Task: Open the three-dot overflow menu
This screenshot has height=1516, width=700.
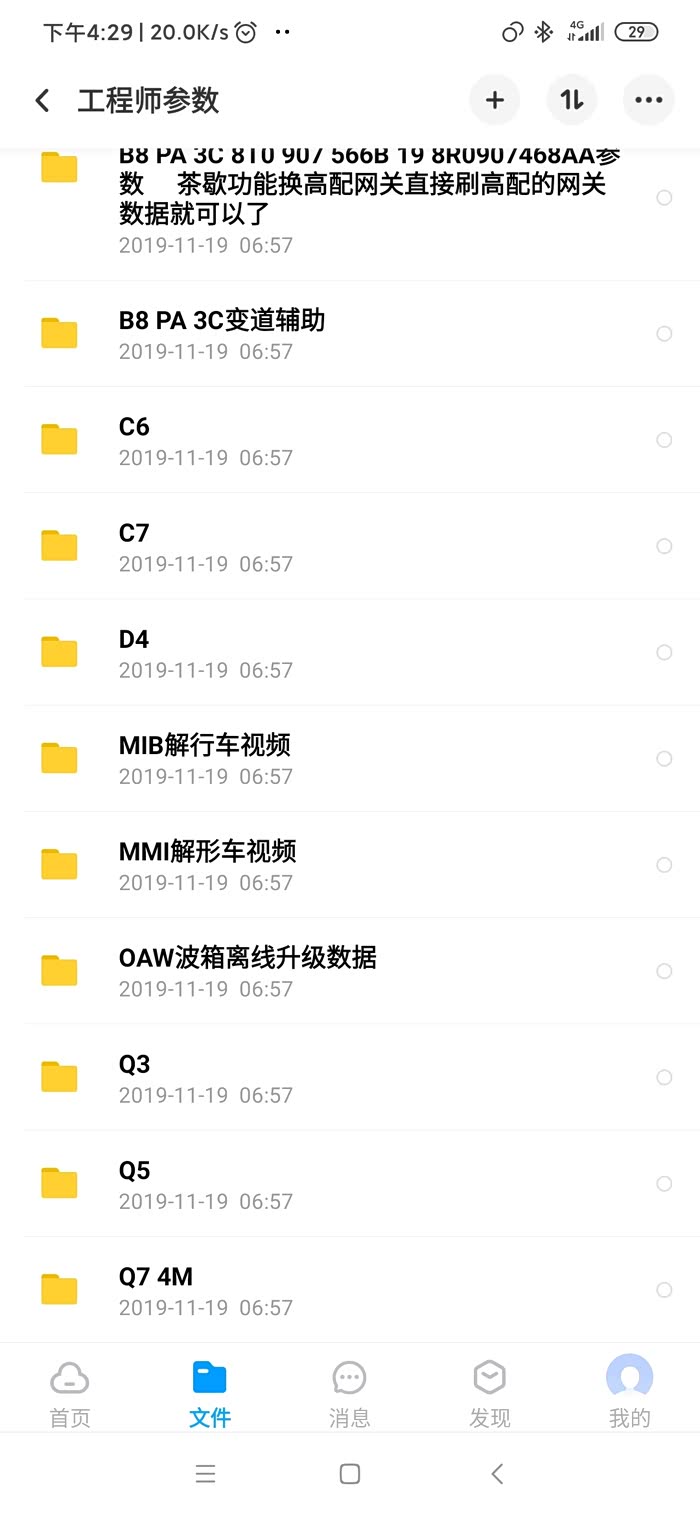Action: (648, 100)
